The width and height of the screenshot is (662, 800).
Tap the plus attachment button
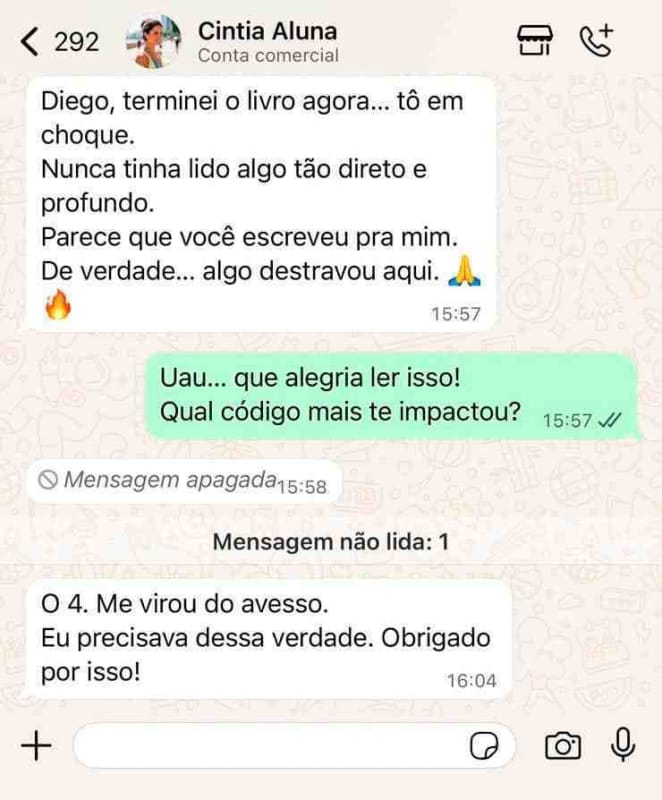click(36, 745)
